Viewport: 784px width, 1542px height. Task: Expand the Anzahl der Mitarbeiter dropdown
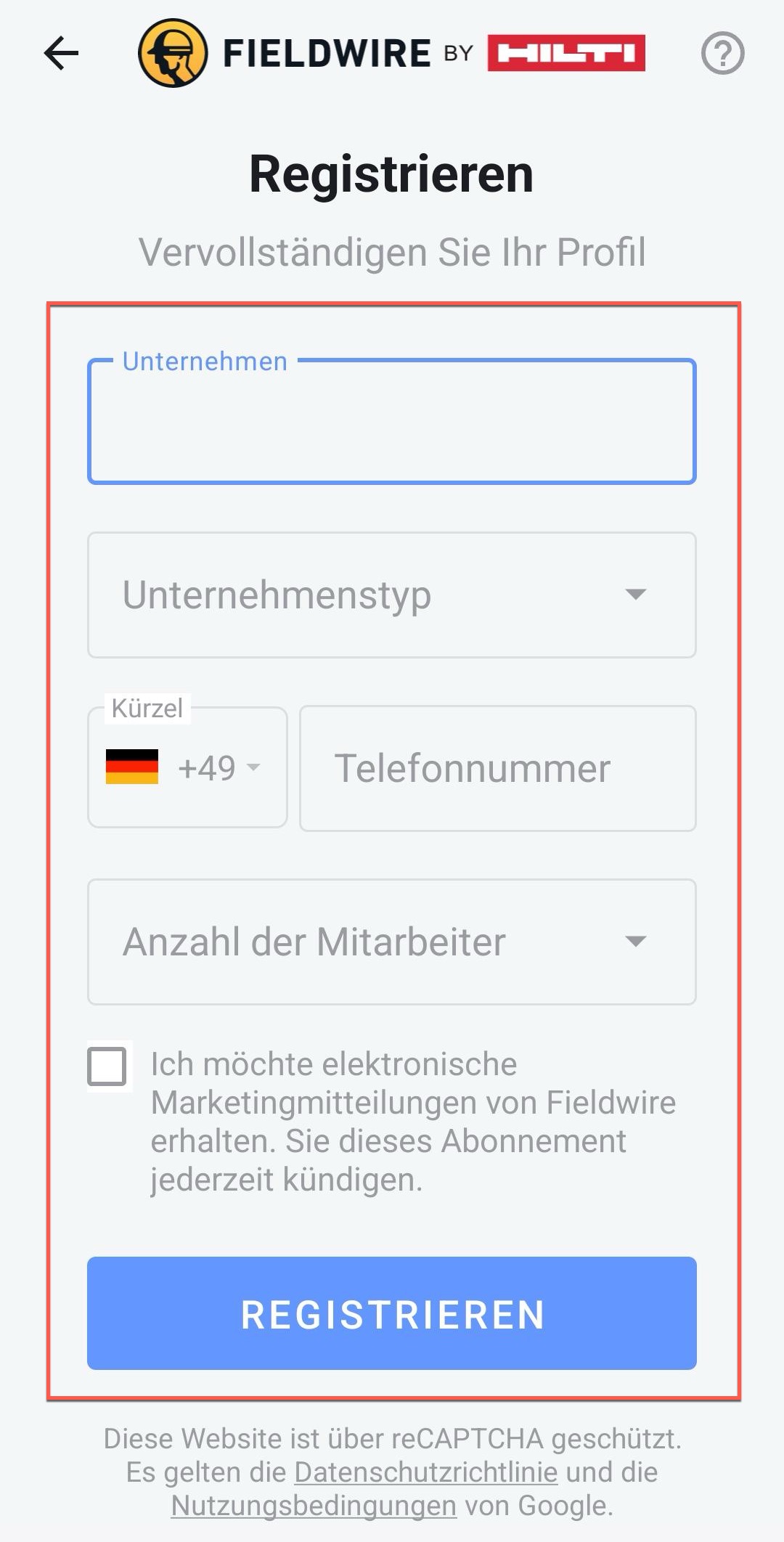pos(392,942)
